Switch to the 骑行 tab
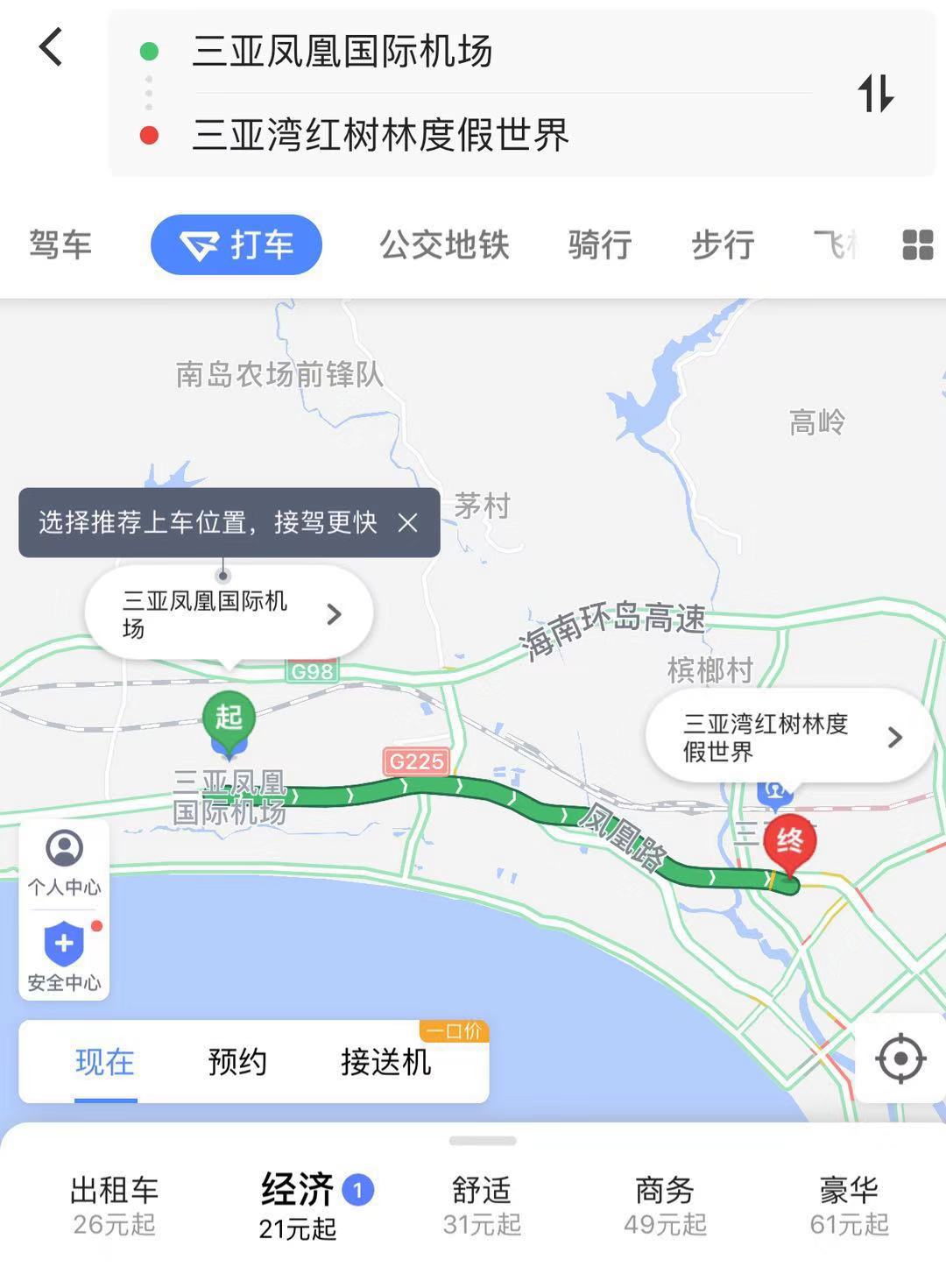This screenshot has height=1288, width=946. [599, 244]
